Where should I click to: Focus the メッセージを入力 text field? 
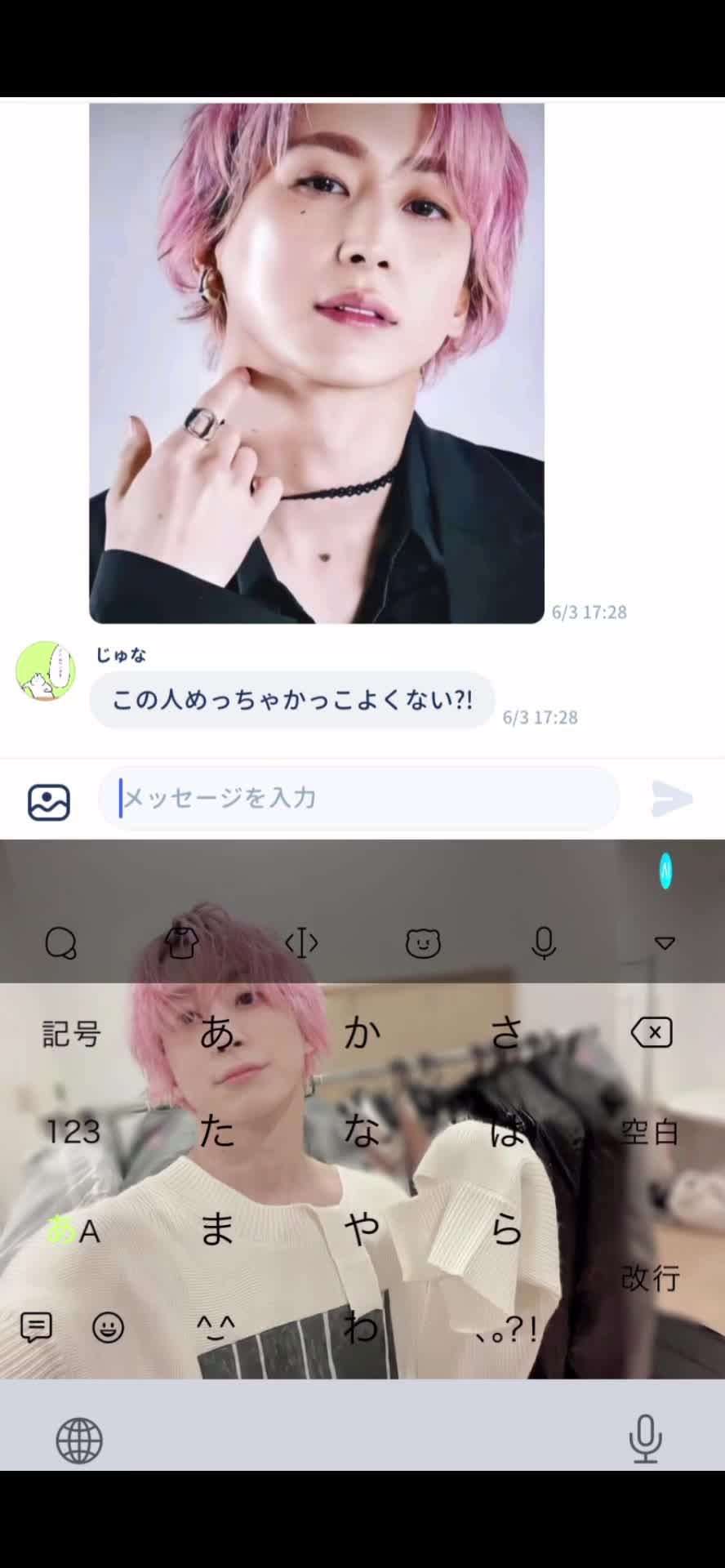(359, 798)
